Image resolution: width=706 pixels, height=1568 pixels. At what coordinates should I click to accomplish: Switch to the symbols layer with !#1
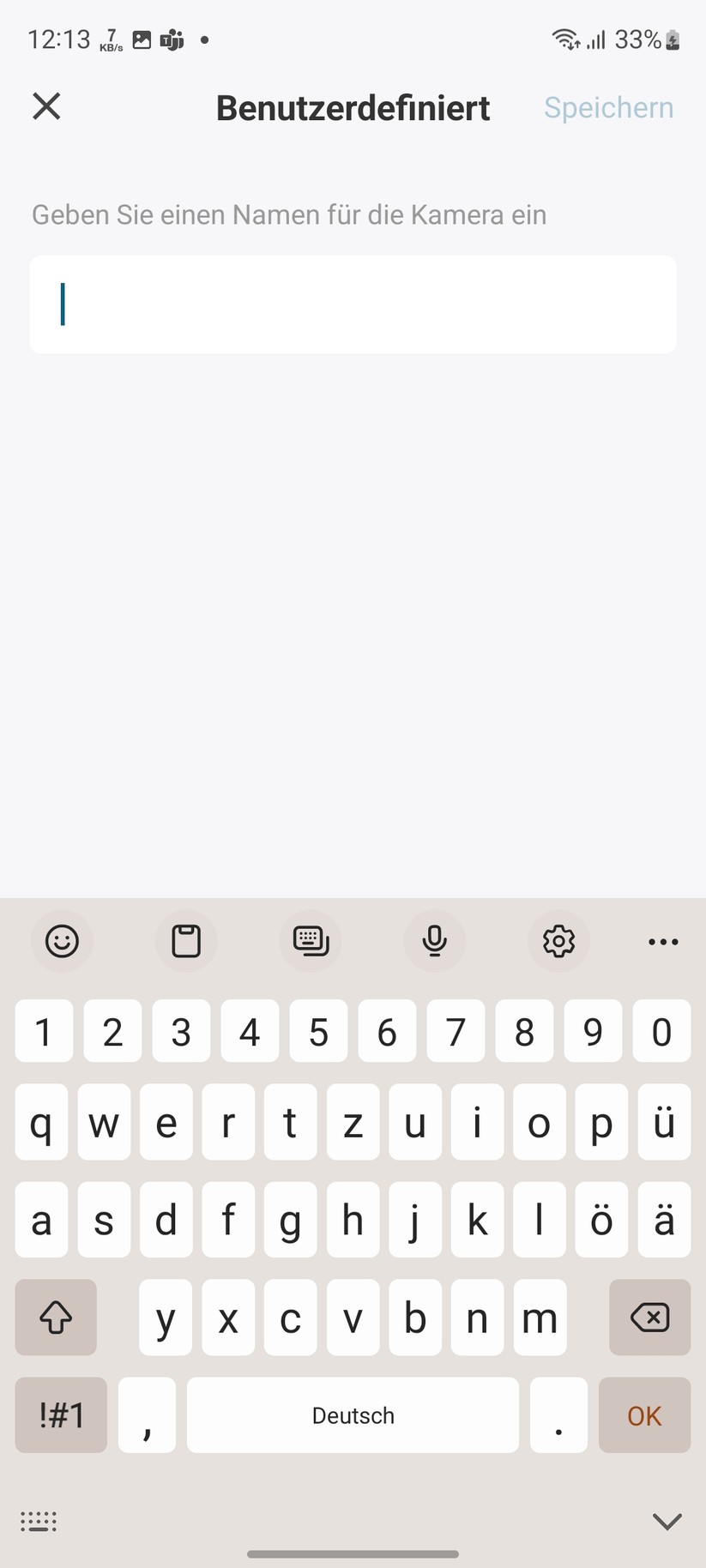pos(60,1415)
